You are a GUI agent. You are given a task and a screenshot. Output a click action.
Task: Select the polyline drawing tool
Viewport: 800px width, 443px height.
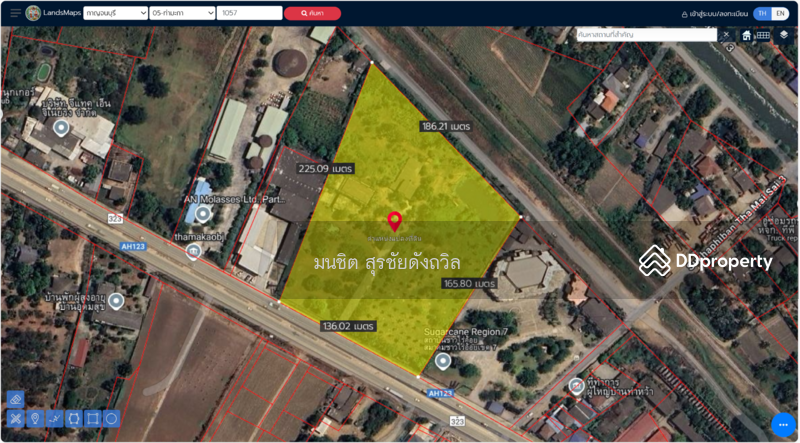[x=54, y=419]
